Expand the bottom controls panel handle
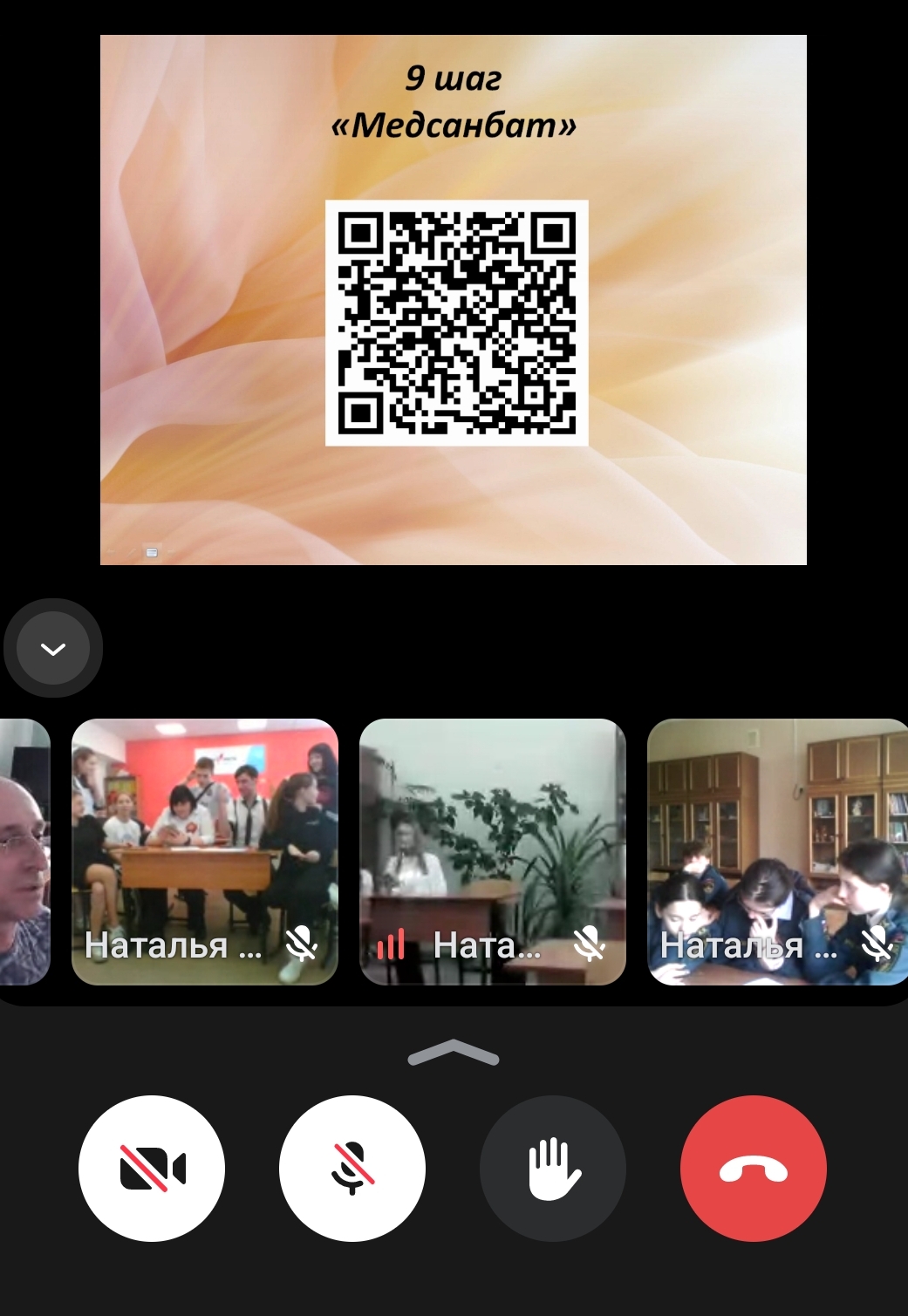Viewport: 908px width, 1316px height. (454, 1054)
